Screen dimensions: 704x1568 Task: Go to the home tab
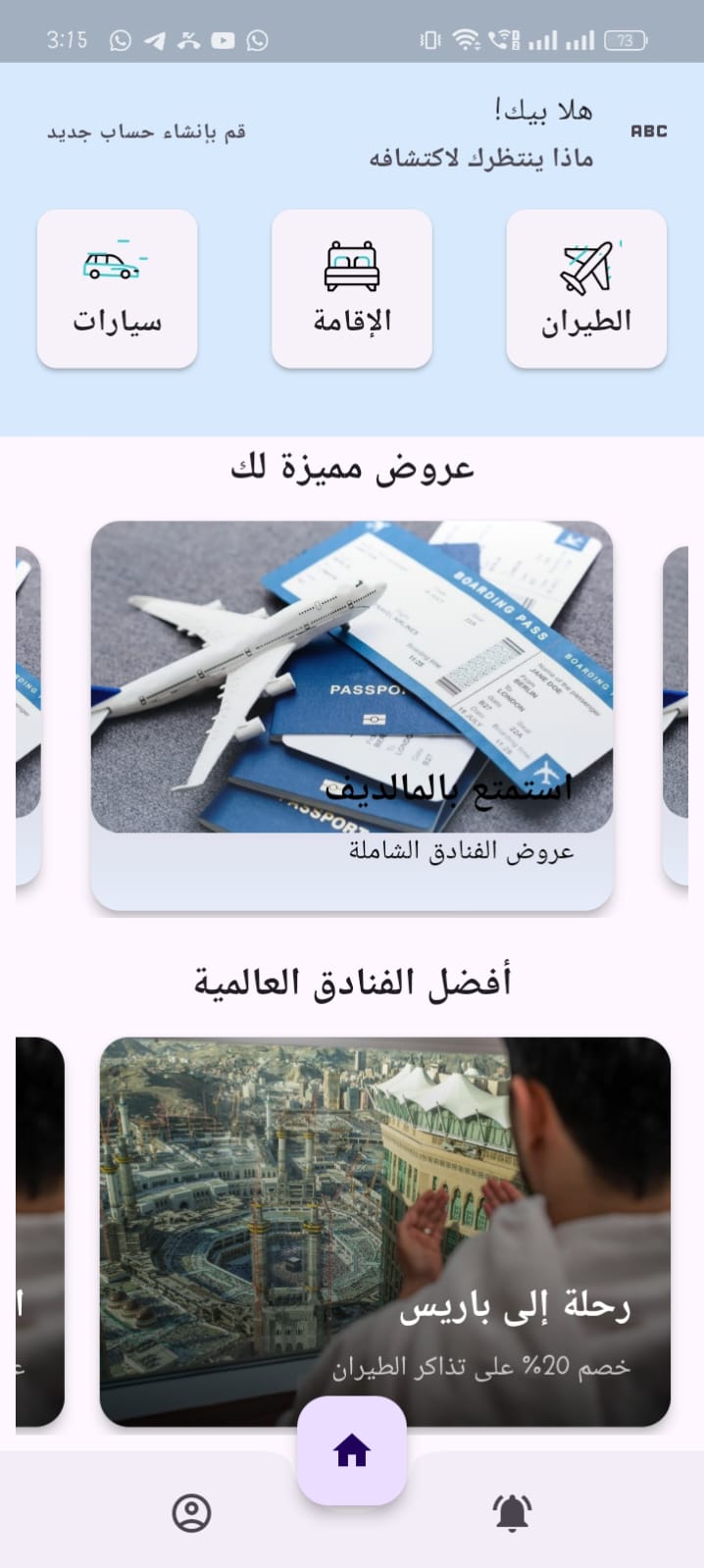point(351,1450)
